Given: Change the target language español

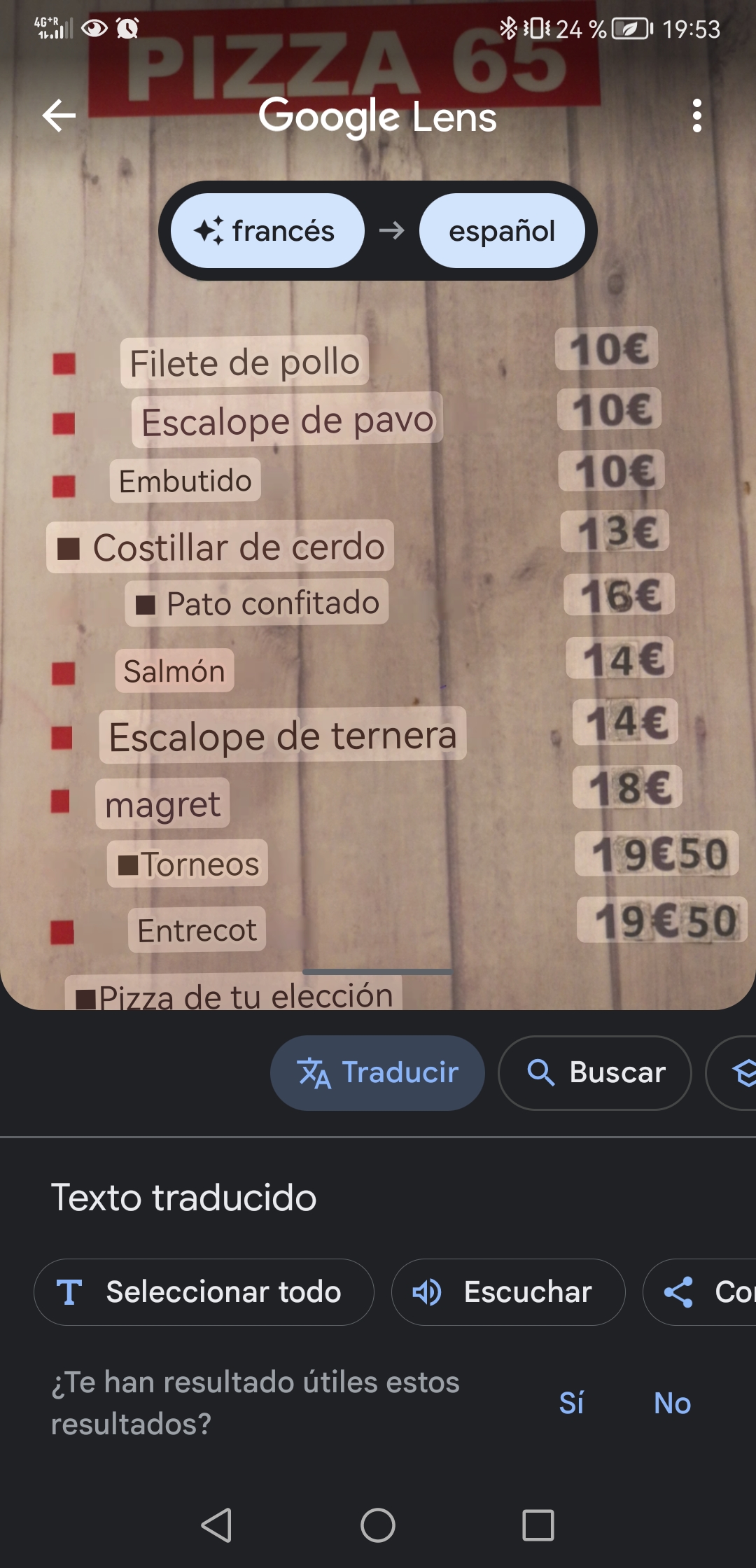Looking at the screenshot, I should (x=502, y=231).
